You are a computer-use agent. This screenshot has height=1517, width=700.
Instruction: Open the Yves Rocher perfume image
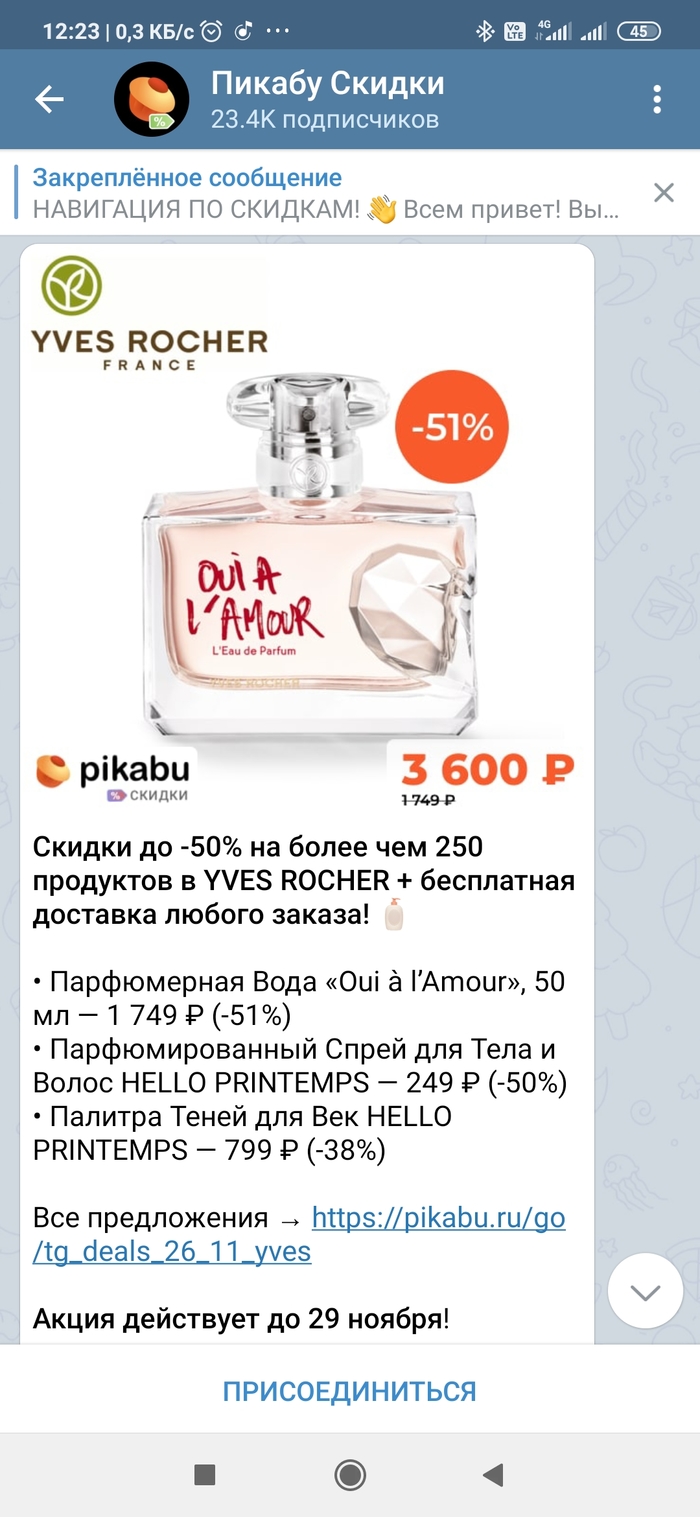[x=308, y=529]
